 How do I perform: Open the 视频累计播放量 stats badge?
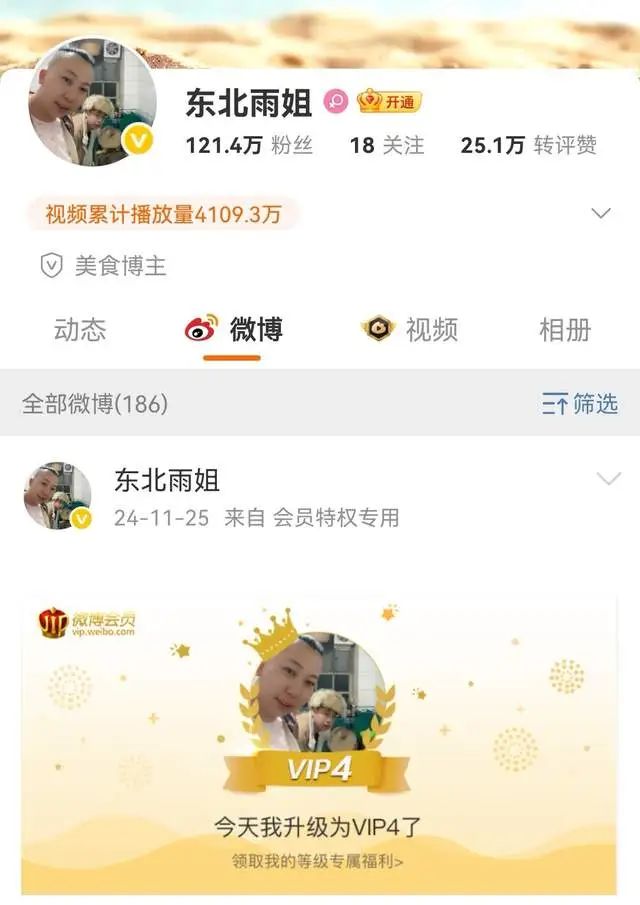click(162, 213)
